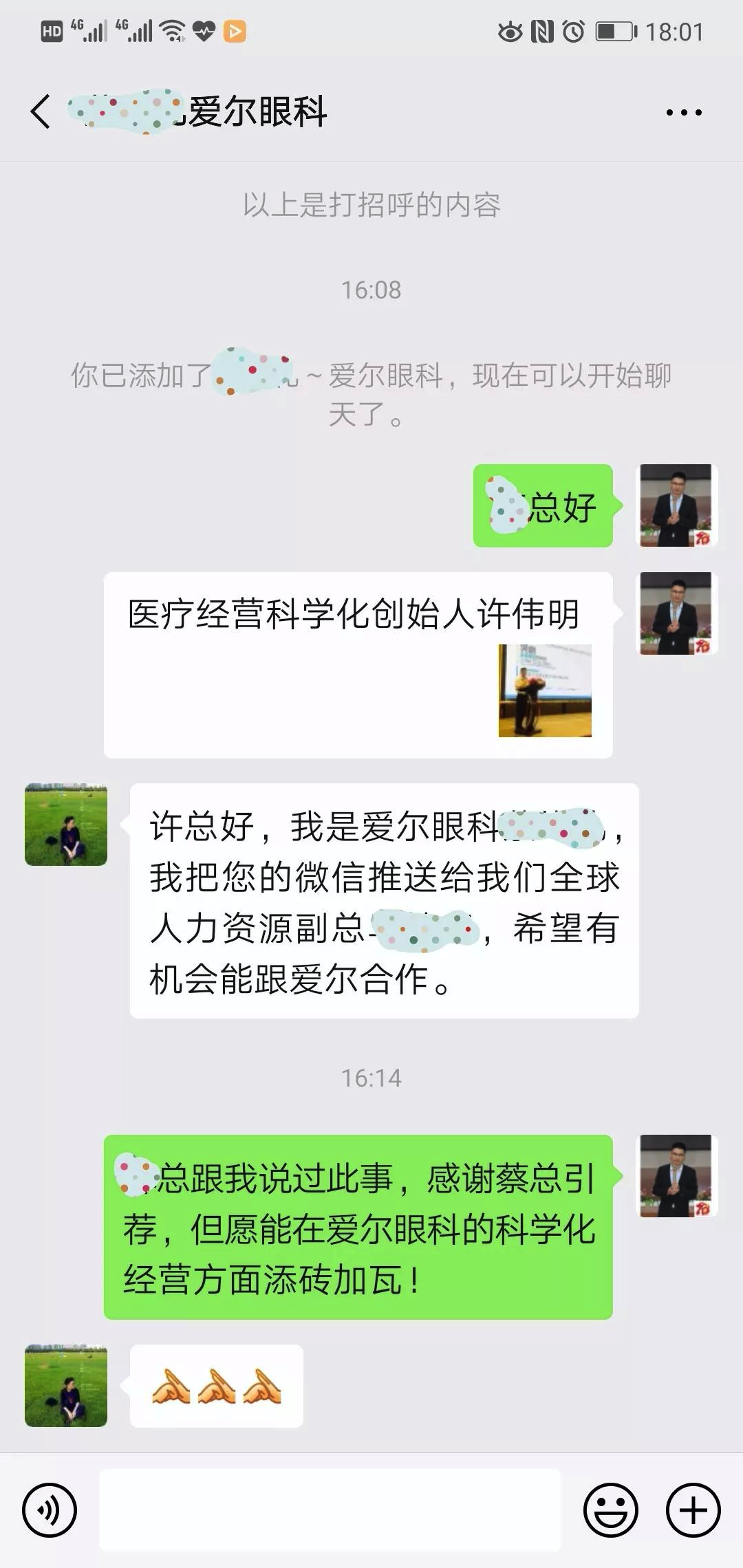The image size is (743, 1568).
Task: Open the three-dot chat info menu
Action: (x=684, y=112)
